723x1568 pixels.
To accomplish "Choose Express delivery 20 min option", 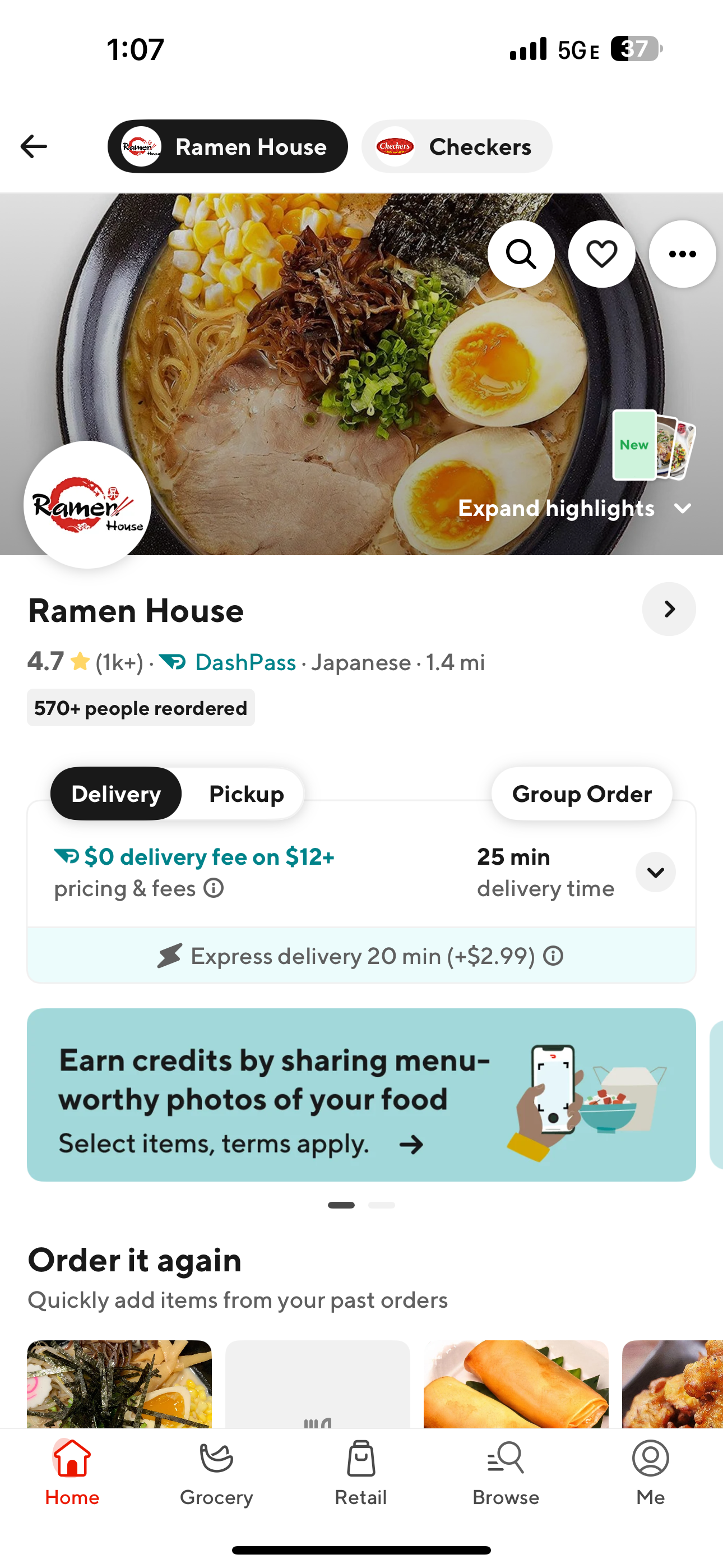I will [x=361, y=956].
